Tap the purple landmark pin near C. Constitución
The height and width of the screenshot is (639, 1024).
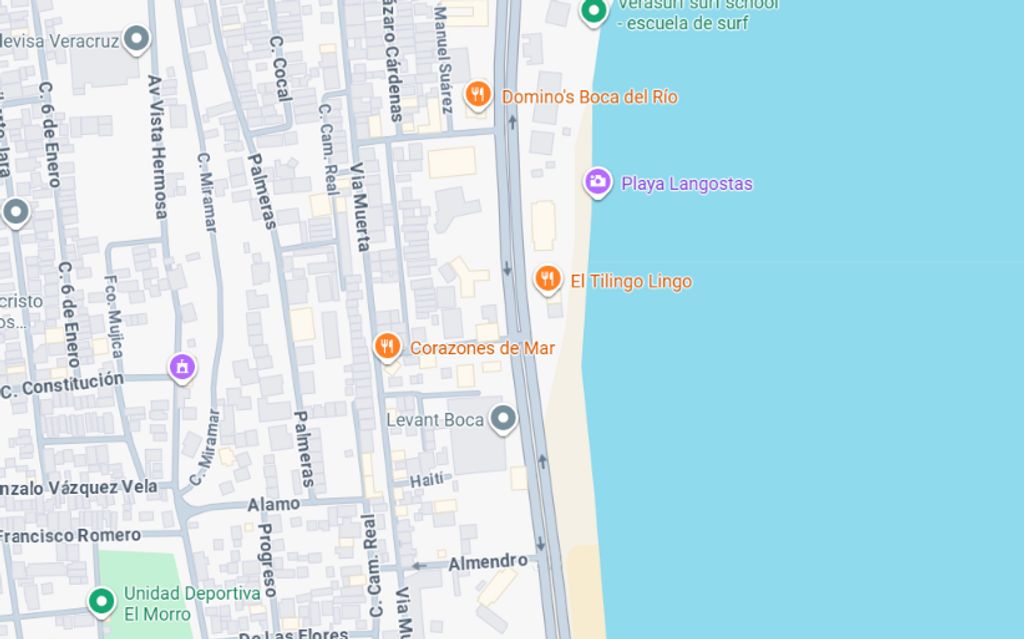point(182,368)
